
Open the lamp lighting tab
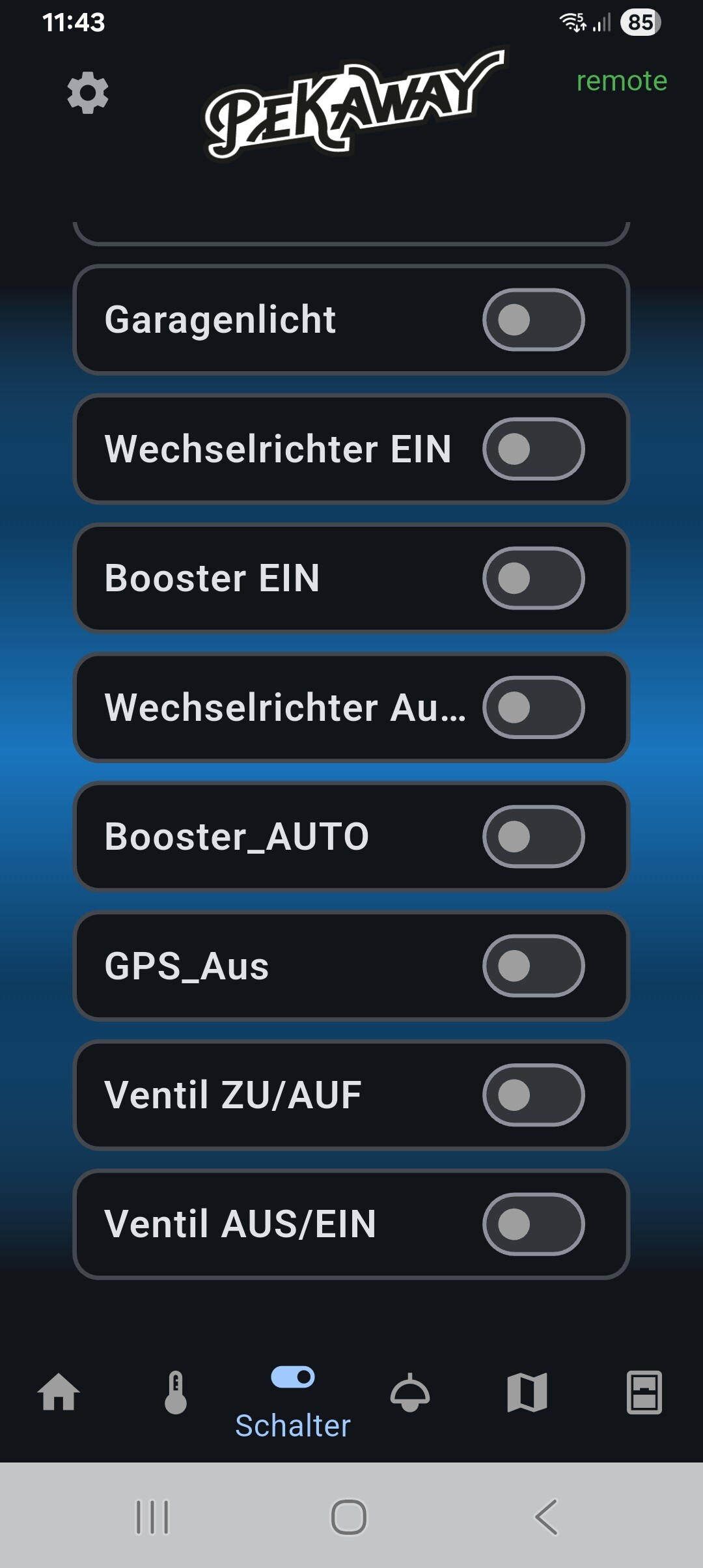pos(410,1393)
